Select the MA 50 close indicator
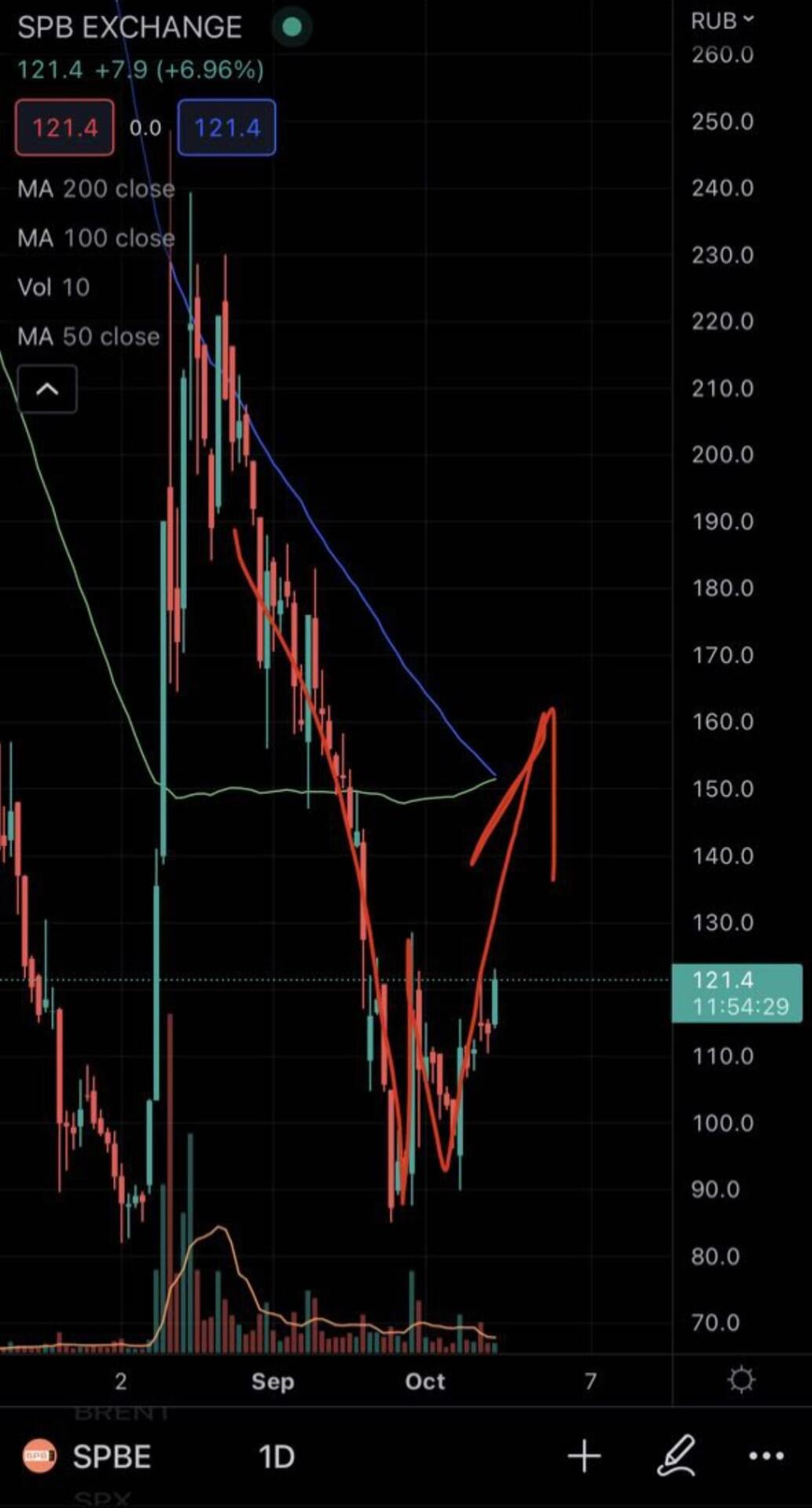812x1508 pixels. click(89, 337)
